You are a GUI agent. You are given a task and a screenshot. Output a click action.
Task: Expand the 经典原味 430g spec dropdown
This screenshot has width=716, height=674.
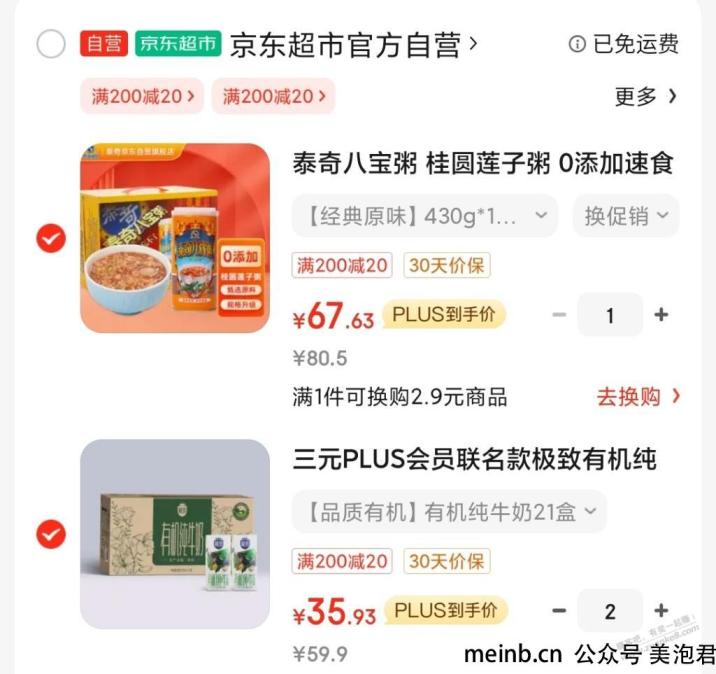click(424, 215)
